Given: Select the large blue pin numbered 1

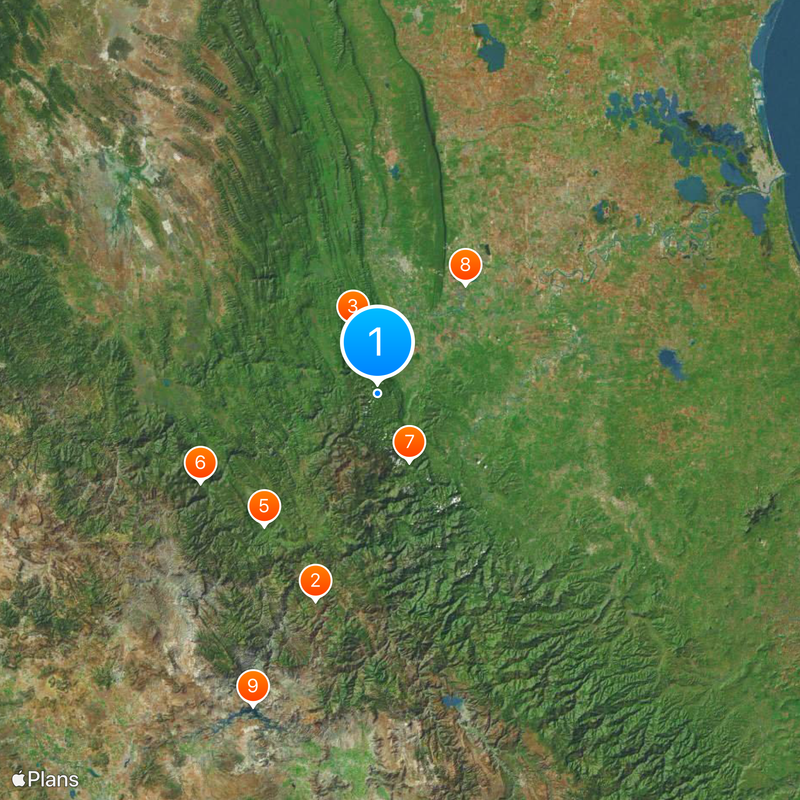Looking at the screenshot, I should pyautogui.click(x=377, y=342).
